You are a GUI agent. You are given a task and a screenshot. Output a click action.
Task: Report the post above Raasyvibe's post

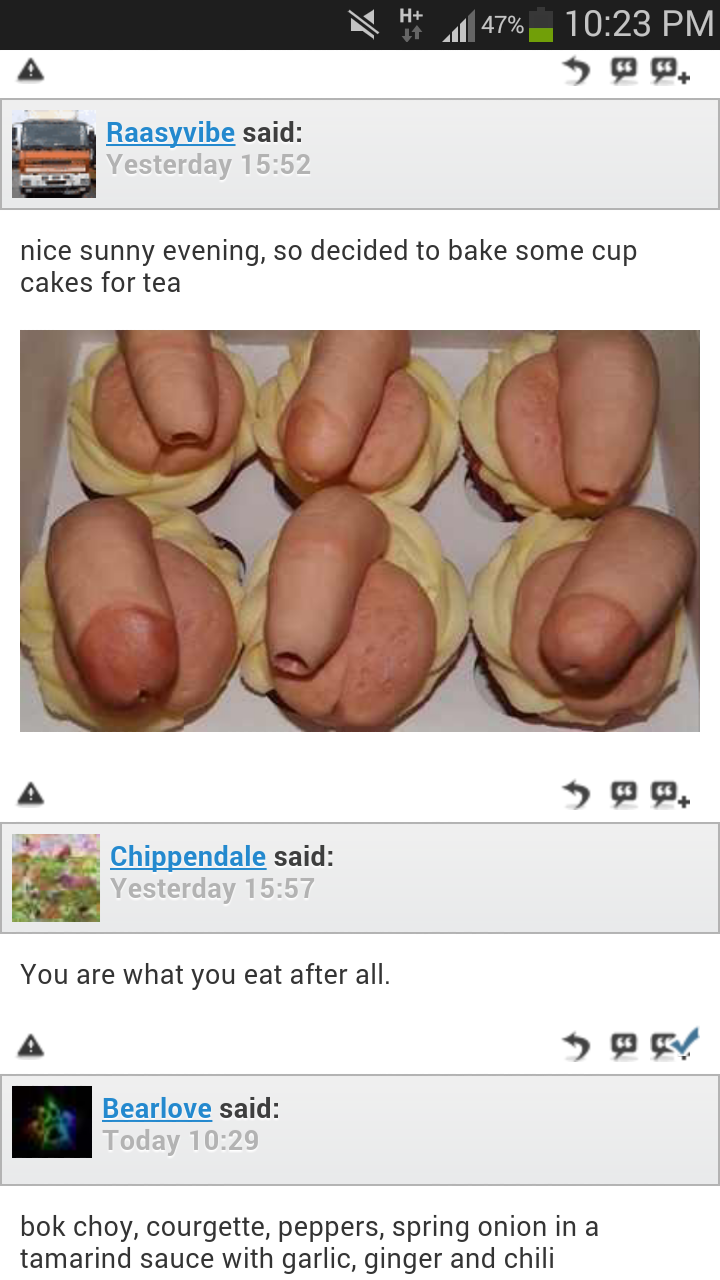tap(31, 70)
